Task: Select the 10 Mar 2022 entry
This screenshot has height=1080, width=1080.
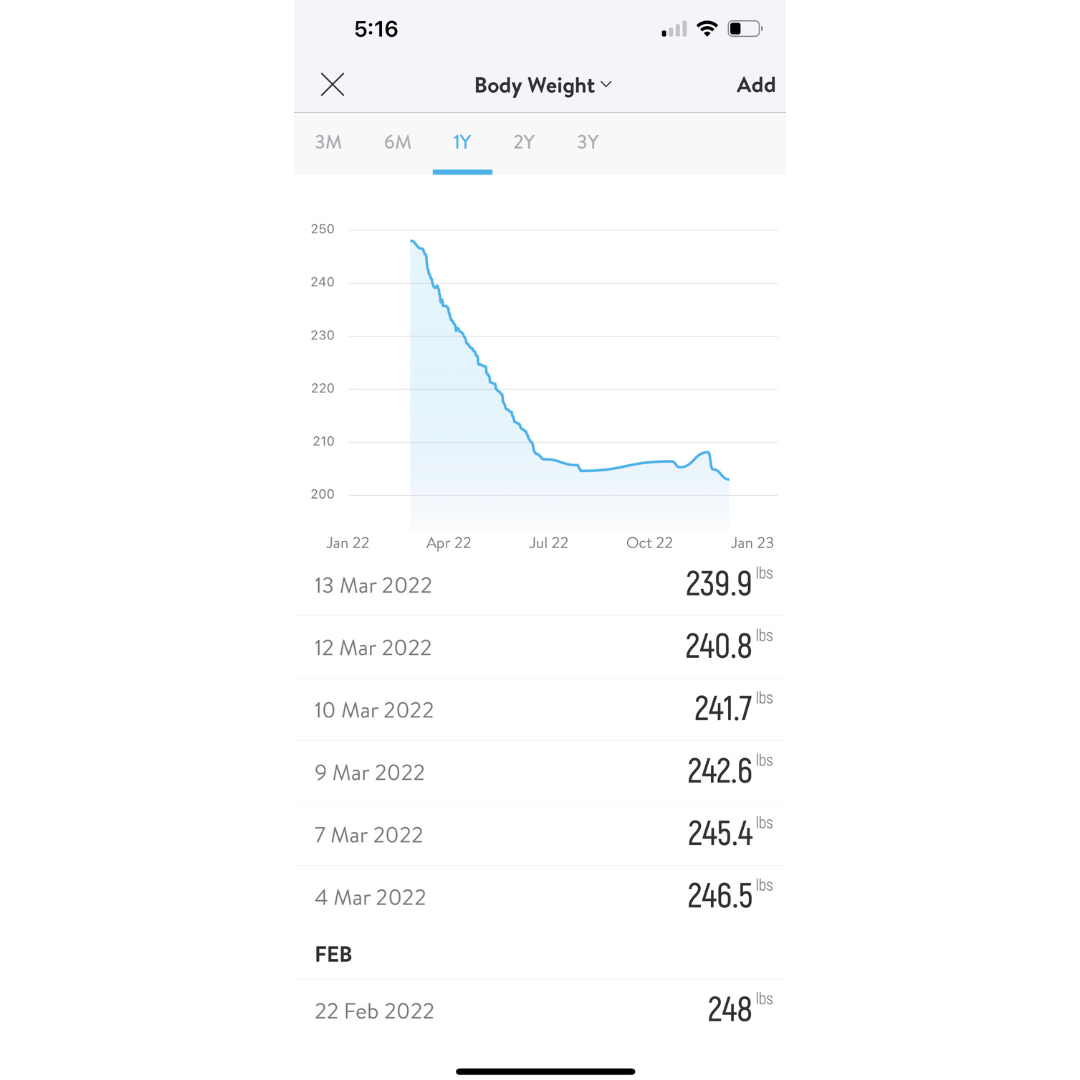Action: (x=540, y=710)
